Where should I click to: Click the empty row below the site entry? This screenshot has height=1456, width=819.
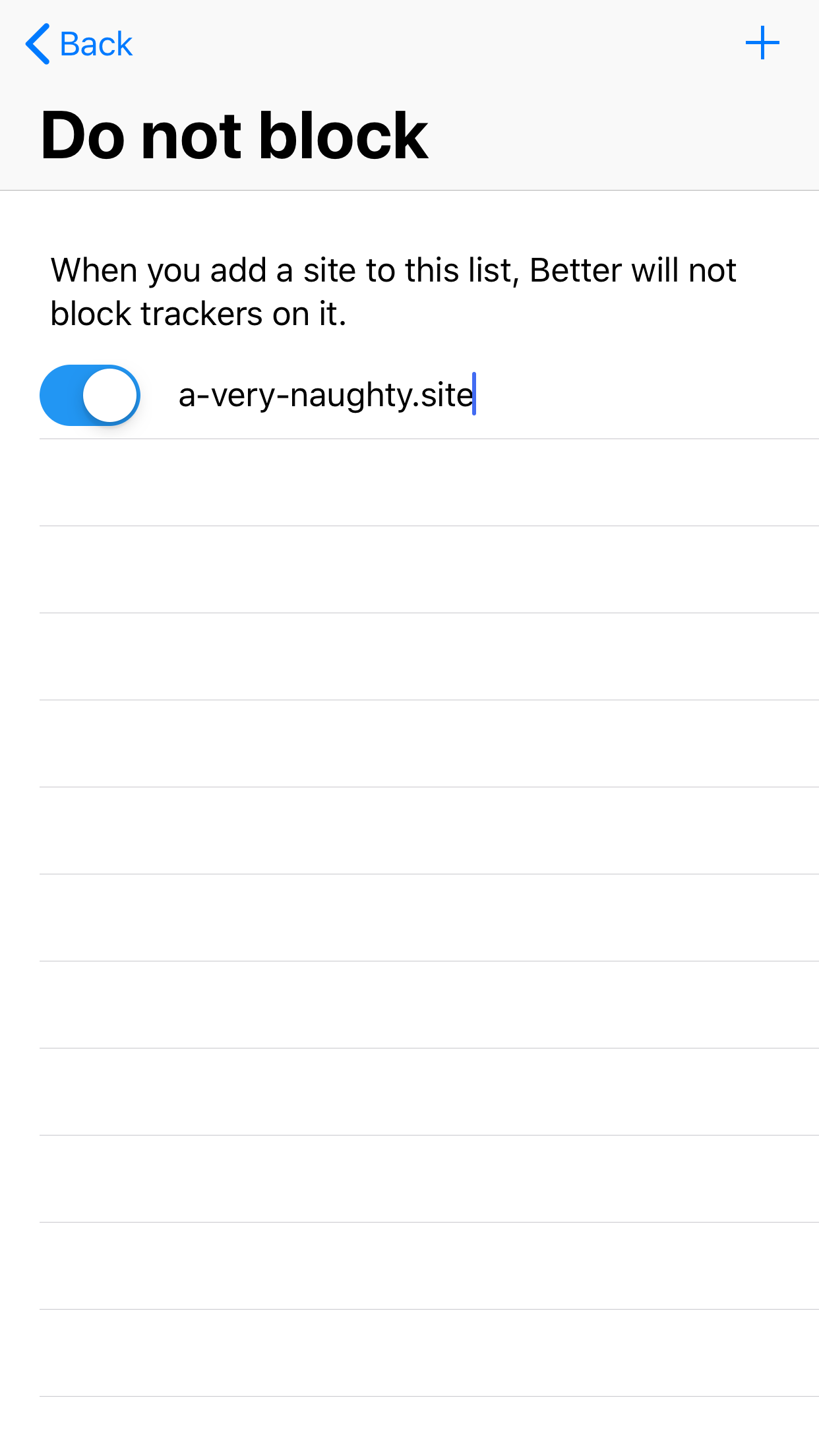pos(409,481)
